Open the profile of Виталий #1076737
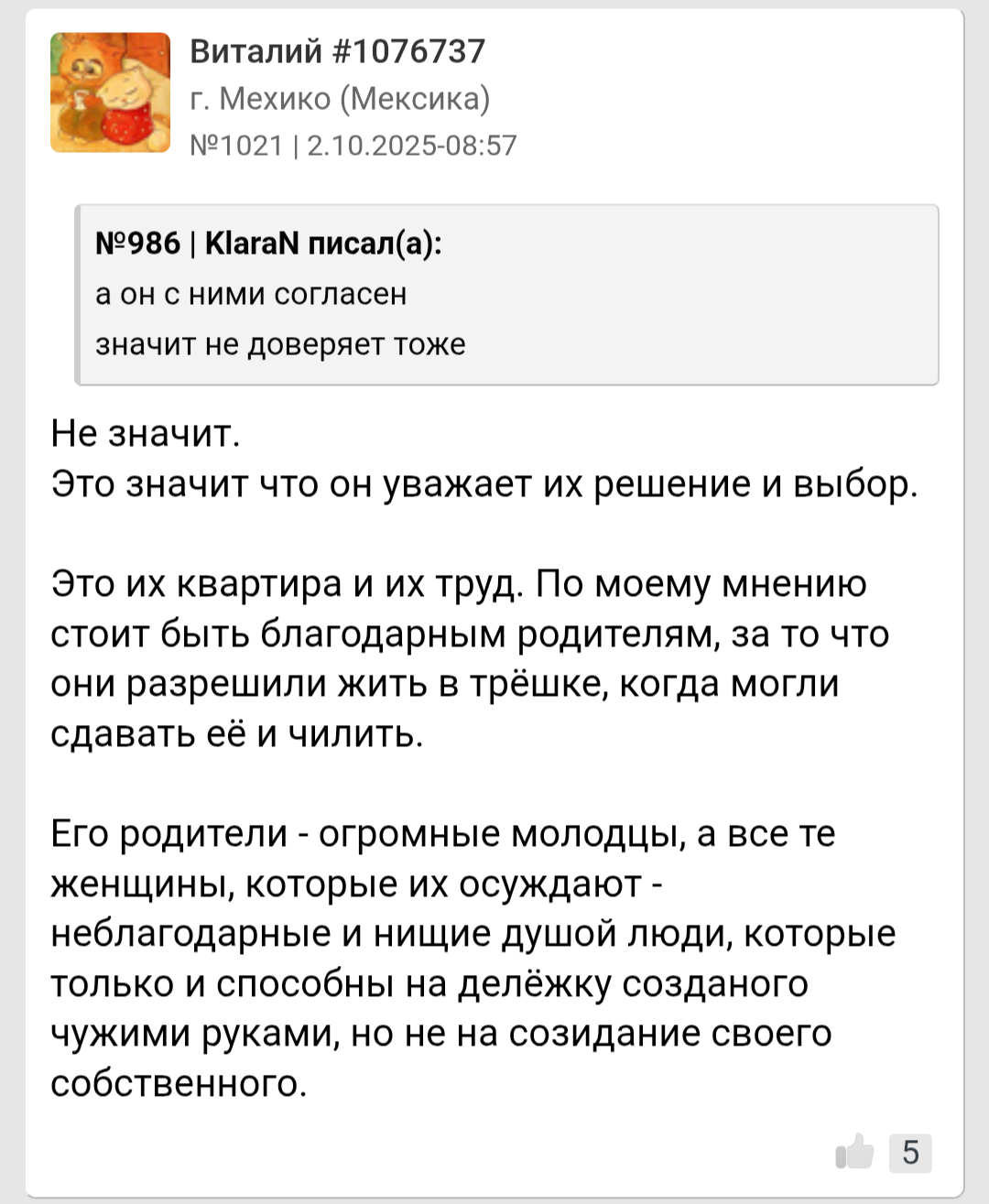989x1204 pixels. [337, 51]
